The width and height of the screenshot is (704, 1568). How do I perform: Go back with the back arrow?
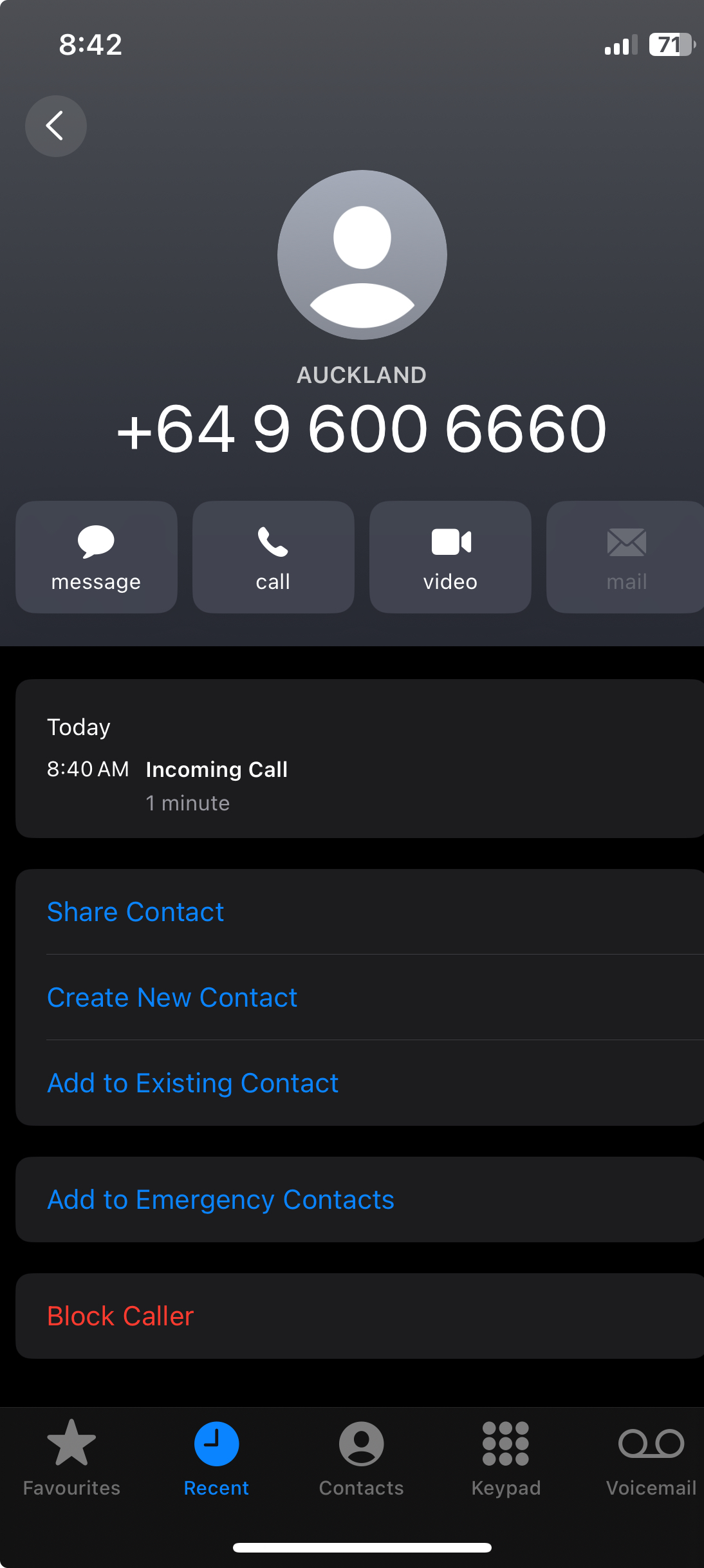coord(56,126)
